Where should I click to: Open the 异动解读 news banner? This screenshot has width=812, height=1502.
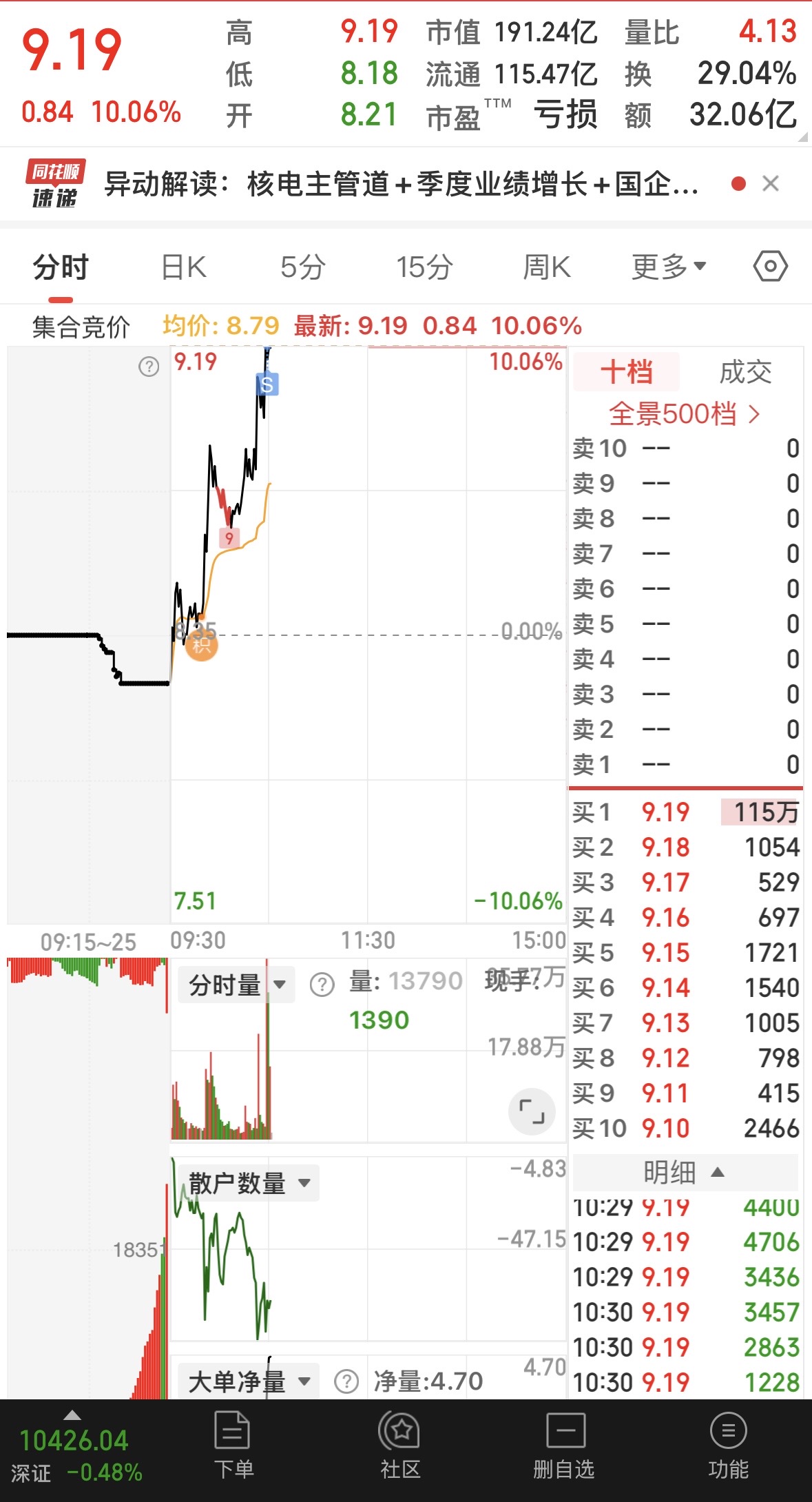point(402,185)
